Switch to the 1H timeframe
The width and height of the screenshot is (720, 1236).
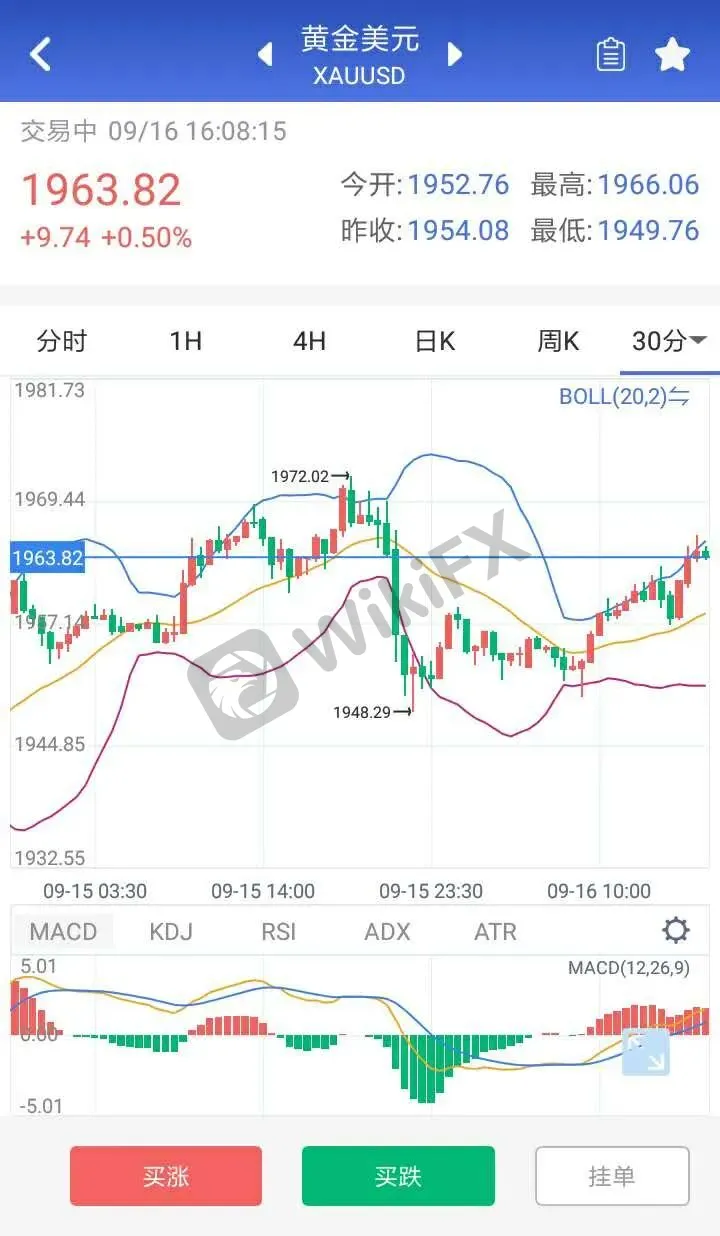click(186, 341)
